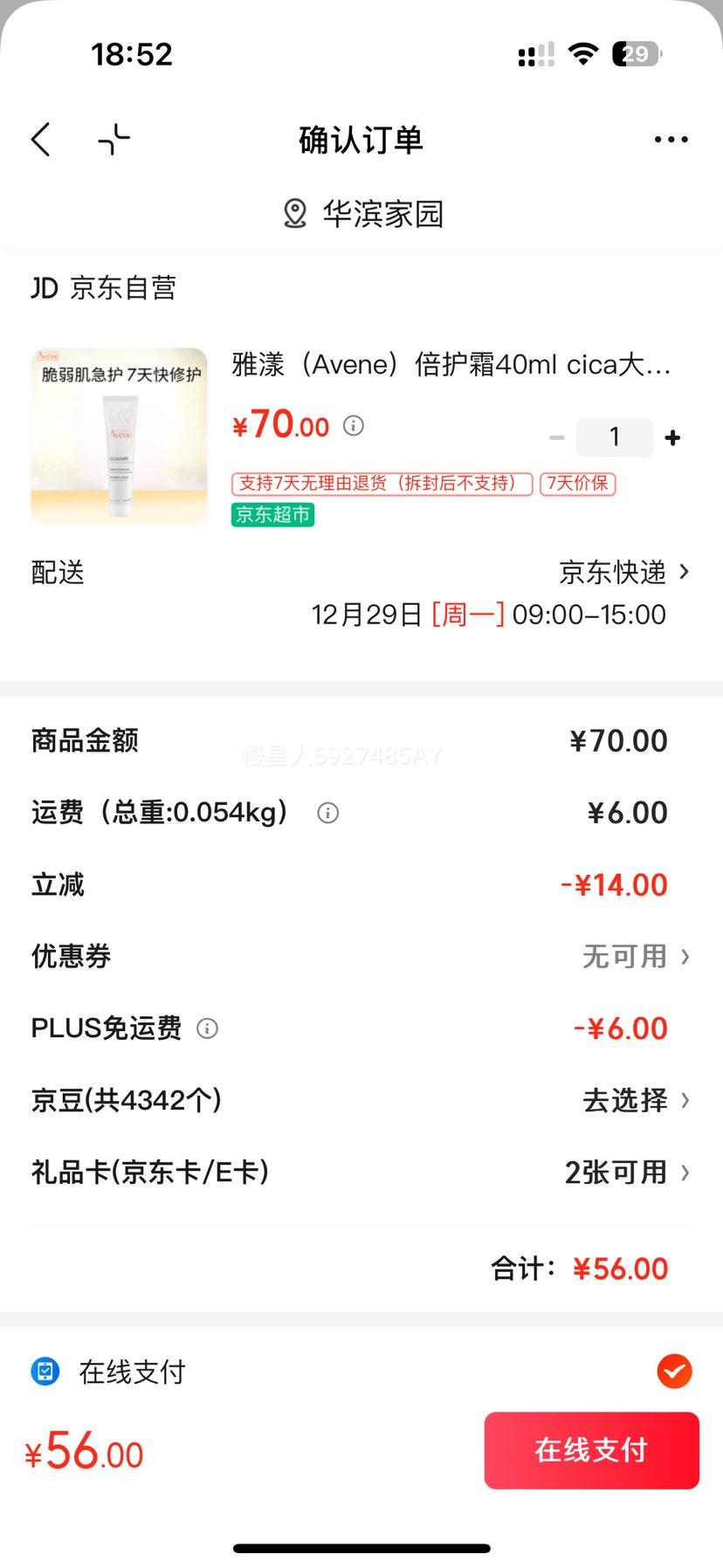Tap the blue wallet icon beside 在线支付
The width and height of the screenshot is (723, 1568).
44,1372
